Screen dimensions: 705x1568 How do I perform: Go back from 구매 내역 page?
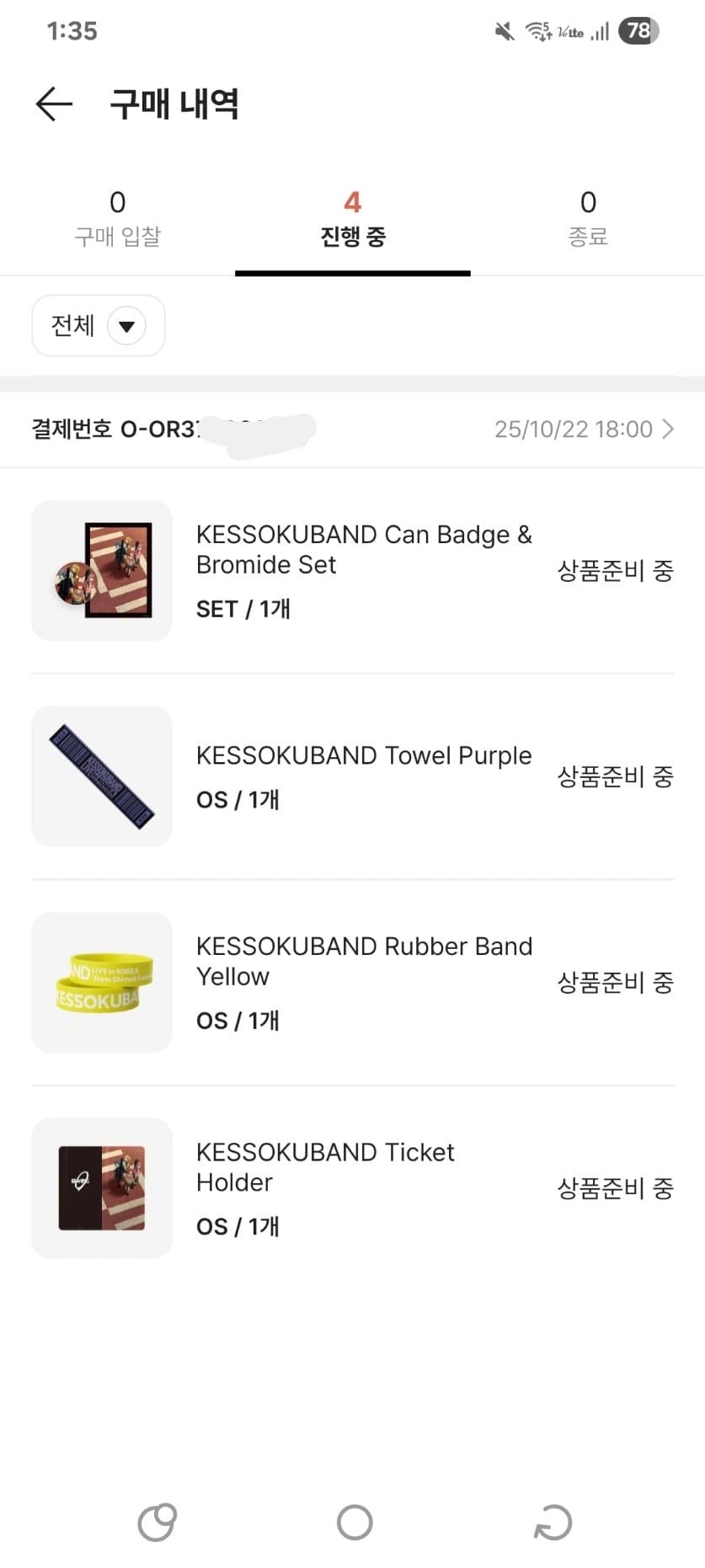54,104
